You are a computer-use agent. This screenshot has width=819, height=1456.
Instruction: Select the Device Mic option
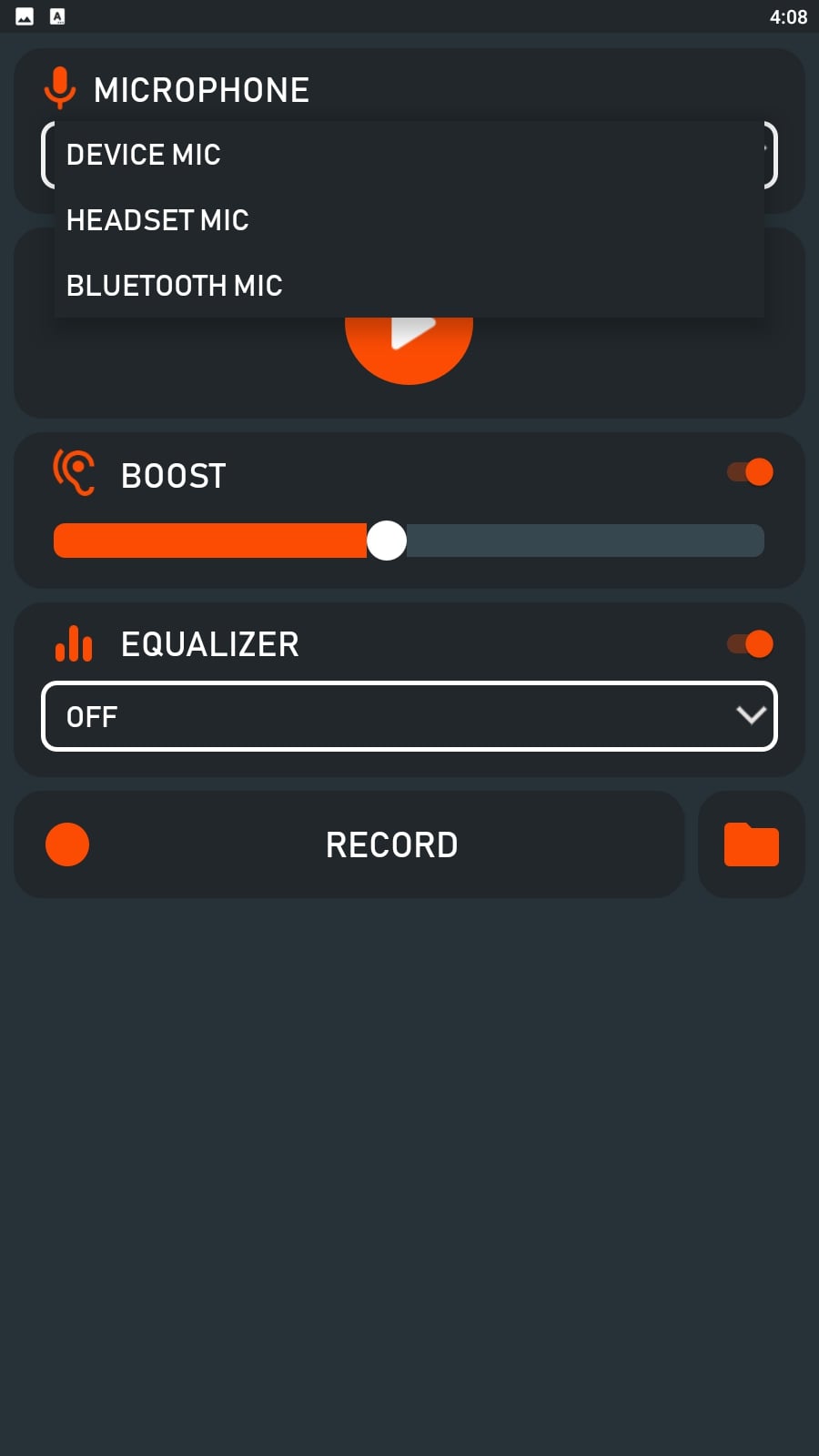coord(409,155)
